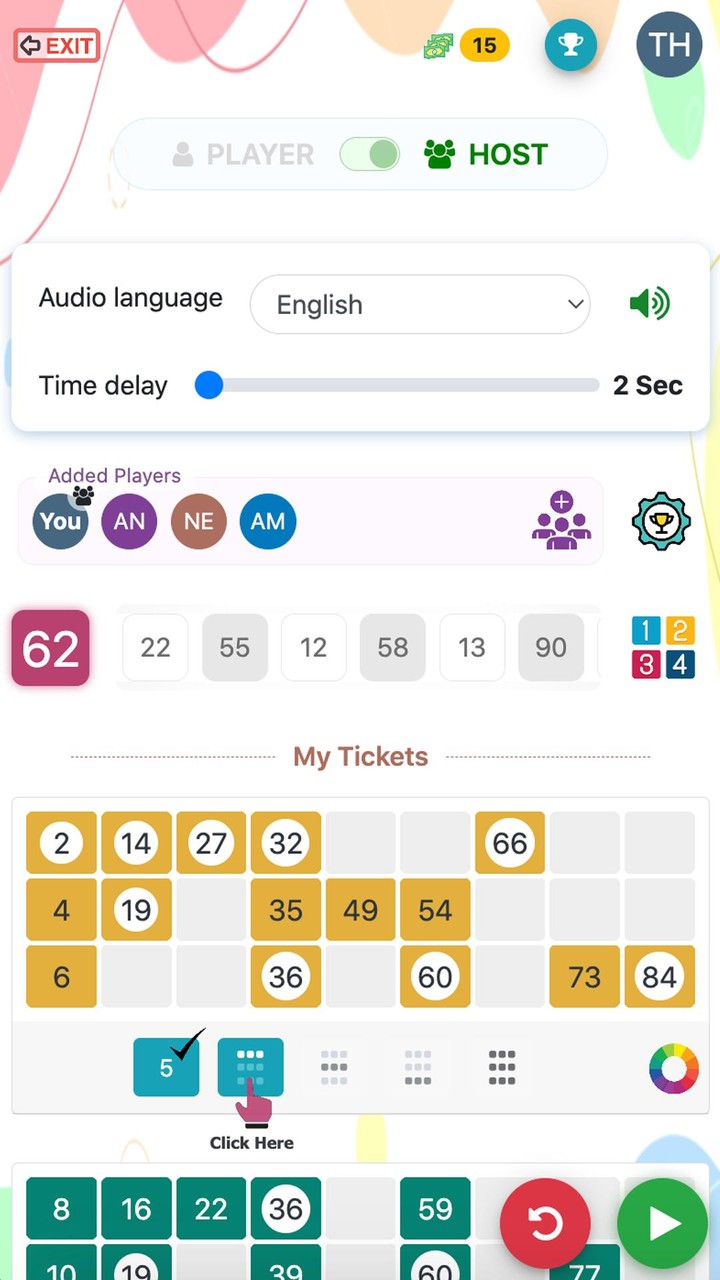Viewport: 720px width, 1280px height.
Task: Mute the audio speaker icon
Action: pyautogui.click(x=649, y=304)
